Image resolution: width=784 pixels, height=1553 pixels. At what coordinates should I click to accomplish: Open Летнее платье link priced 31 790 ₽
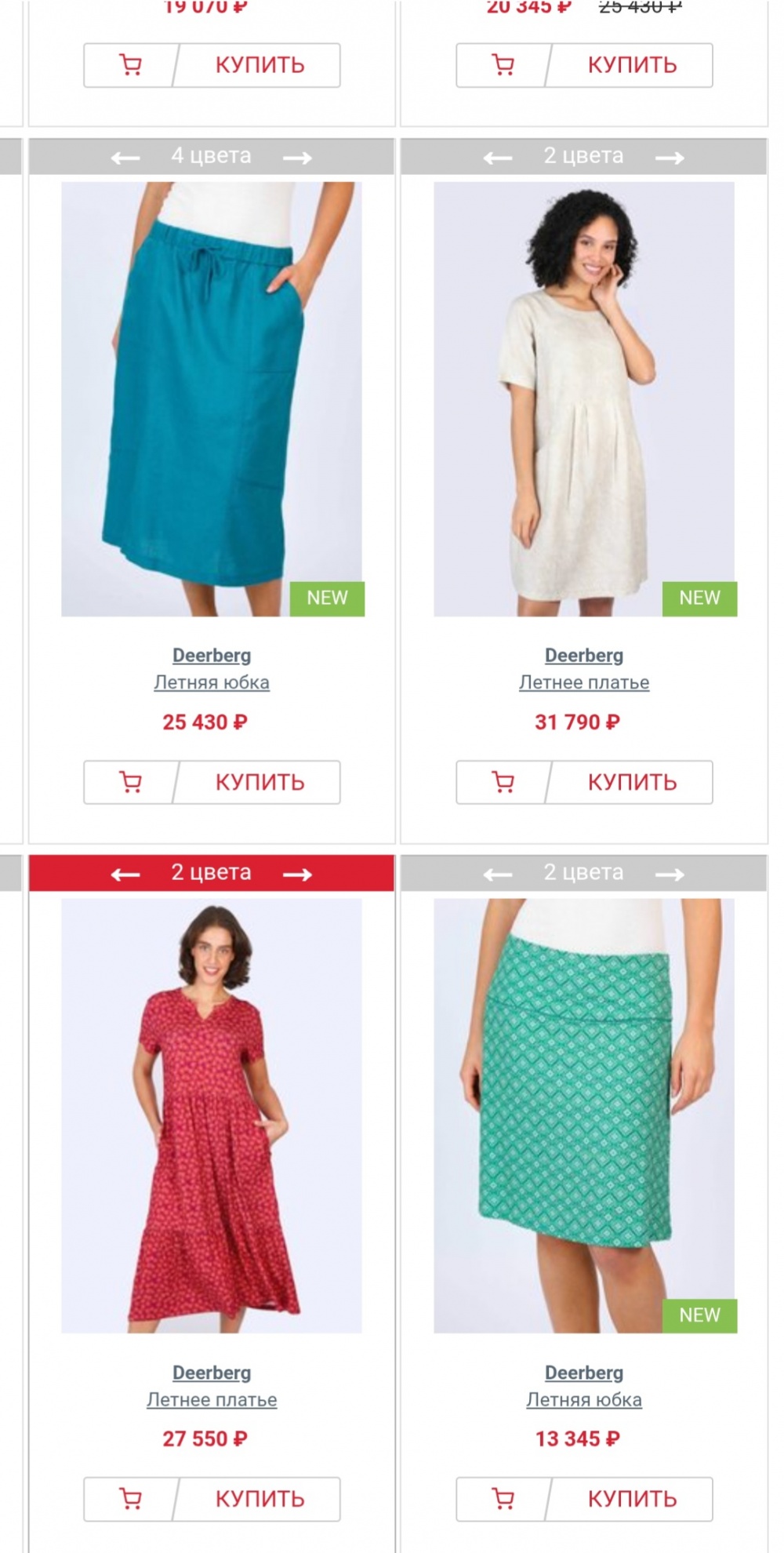(x=584, y=682)
